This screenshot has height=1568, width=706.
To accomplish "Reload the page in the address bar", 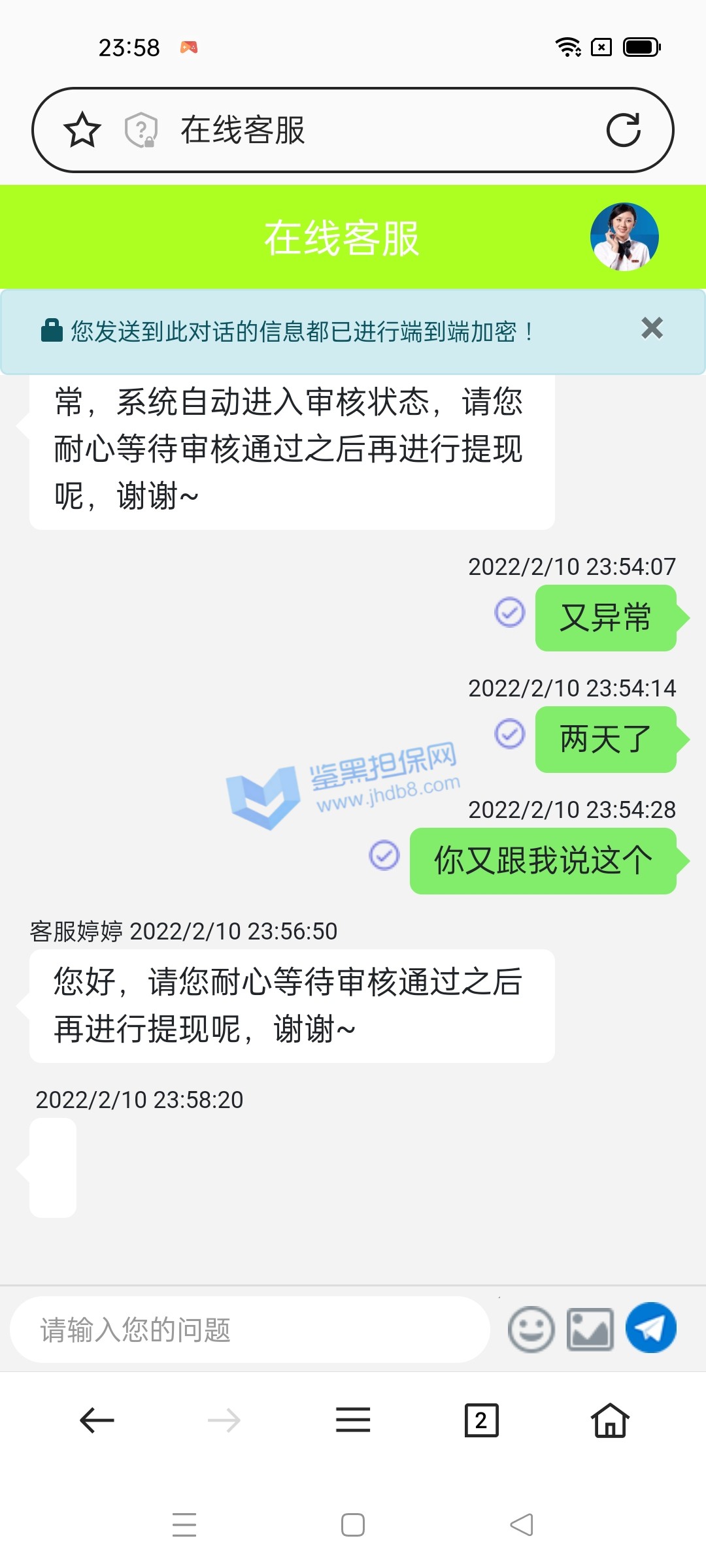I will tap(623, 130).
